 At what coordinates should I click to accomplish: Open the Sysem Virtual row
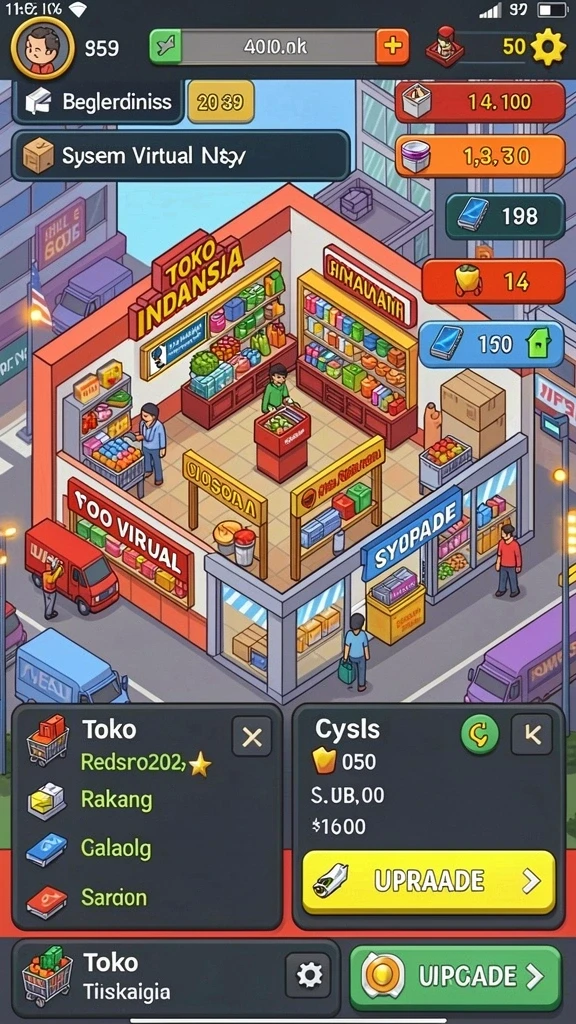tap(181, 156)
